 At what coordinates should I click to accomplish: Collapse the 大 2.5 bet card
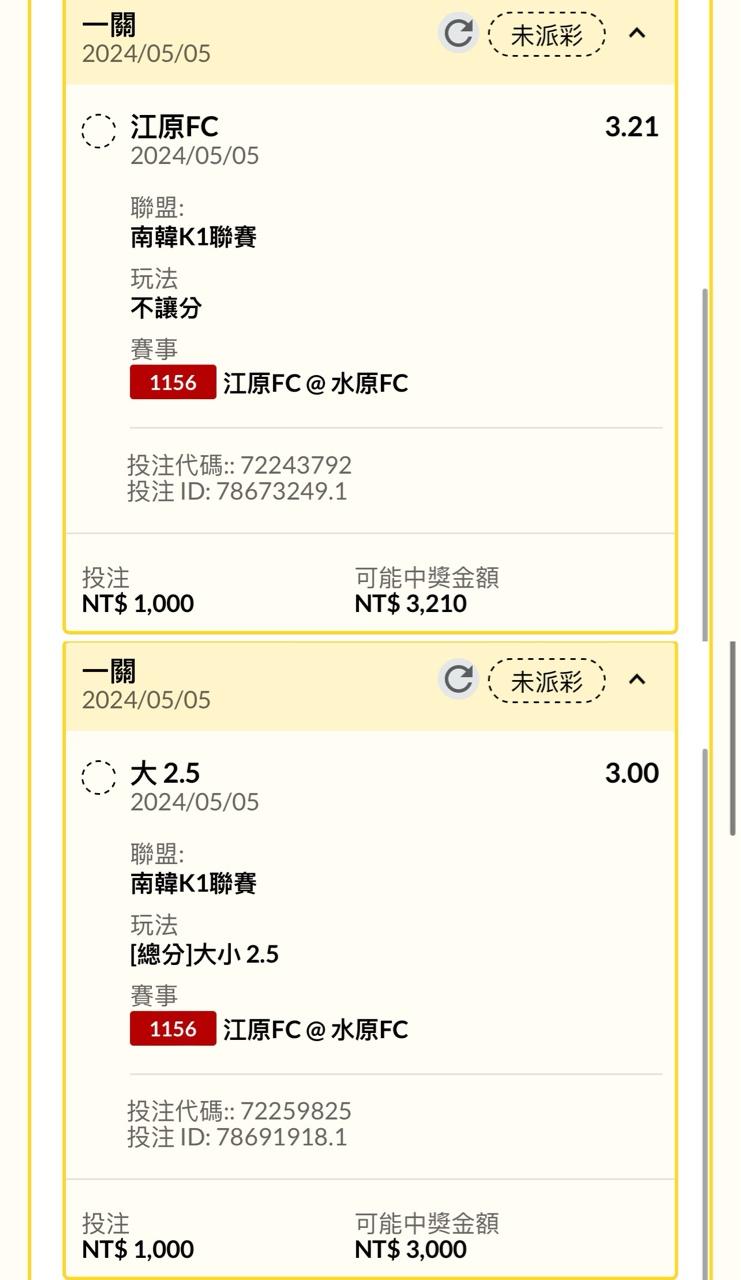(x=637, y=680)
